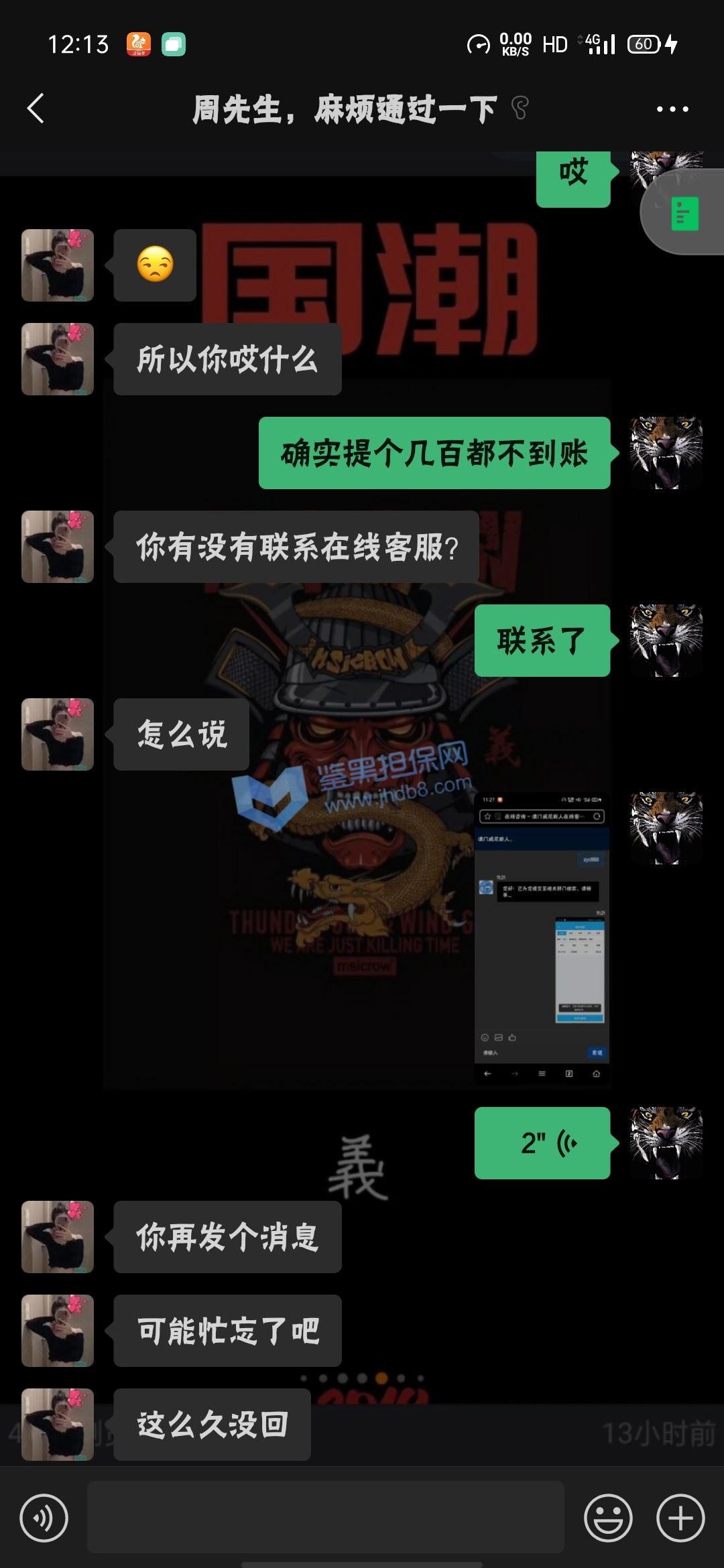Go back using the top-left arrow
Screen dimensions: 724x1568
36,109
